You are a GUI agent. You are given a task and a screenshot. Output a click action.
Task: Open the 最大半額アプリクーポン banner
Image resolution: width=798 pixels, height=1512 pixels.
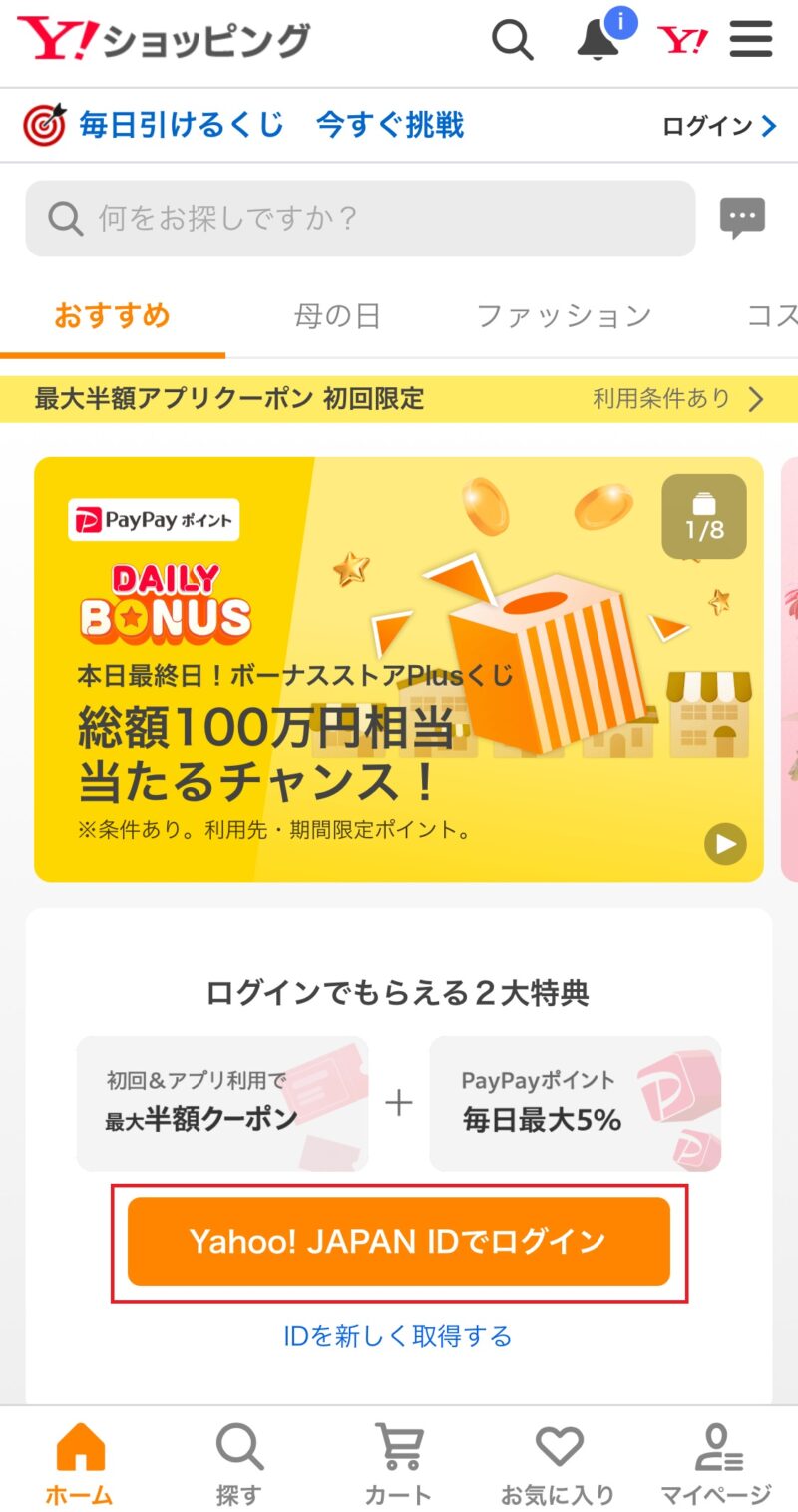(x=399, y=399)
